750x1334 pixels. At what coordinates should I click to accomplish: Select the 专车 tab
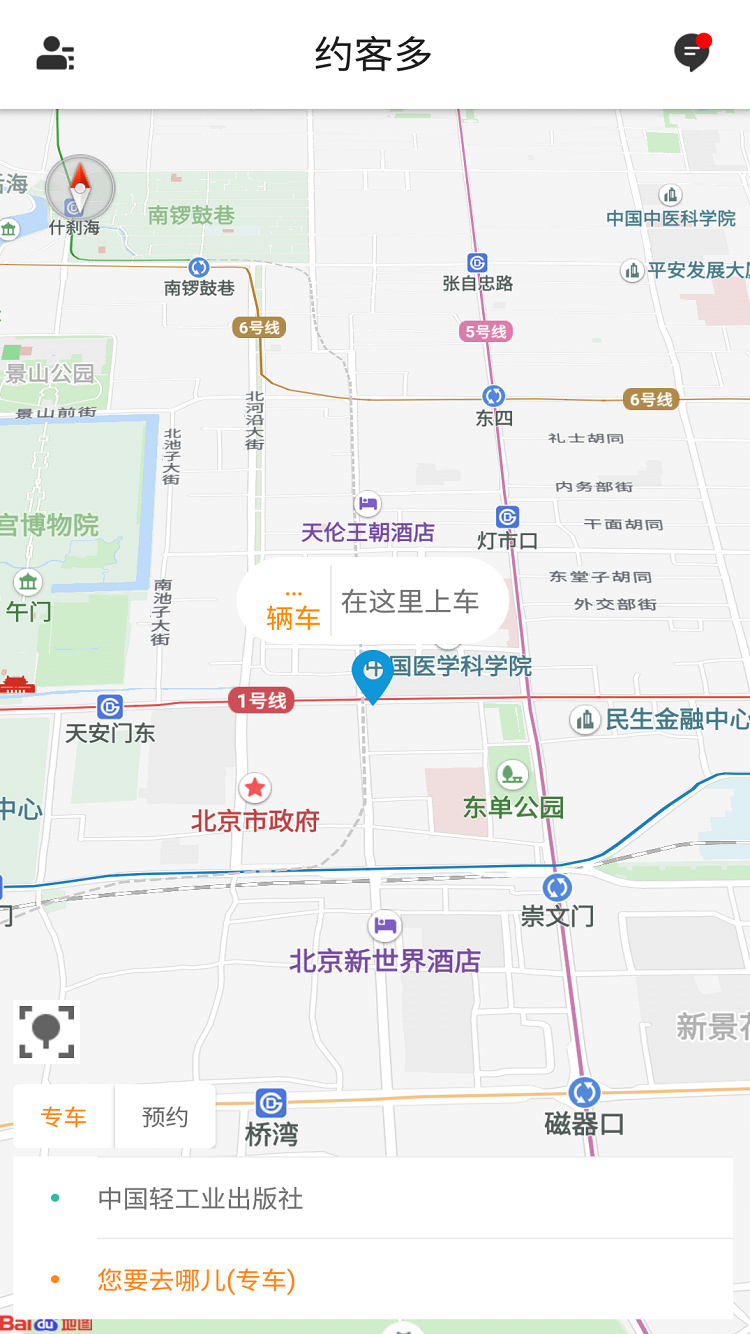(x=63, y=1116)
